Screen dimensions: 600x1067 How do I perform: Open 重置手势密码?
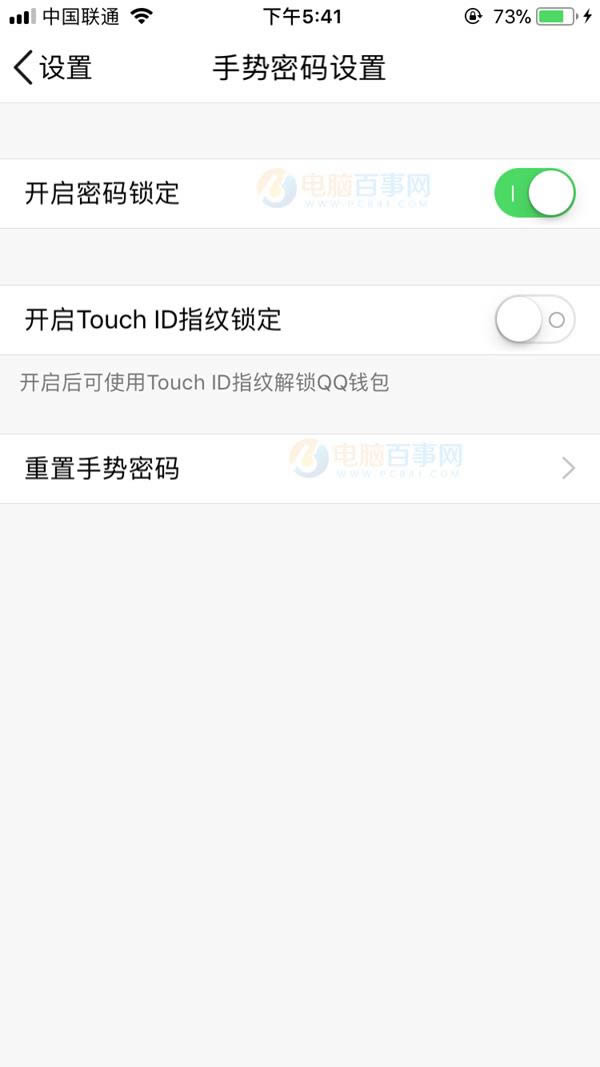[300, 469]
